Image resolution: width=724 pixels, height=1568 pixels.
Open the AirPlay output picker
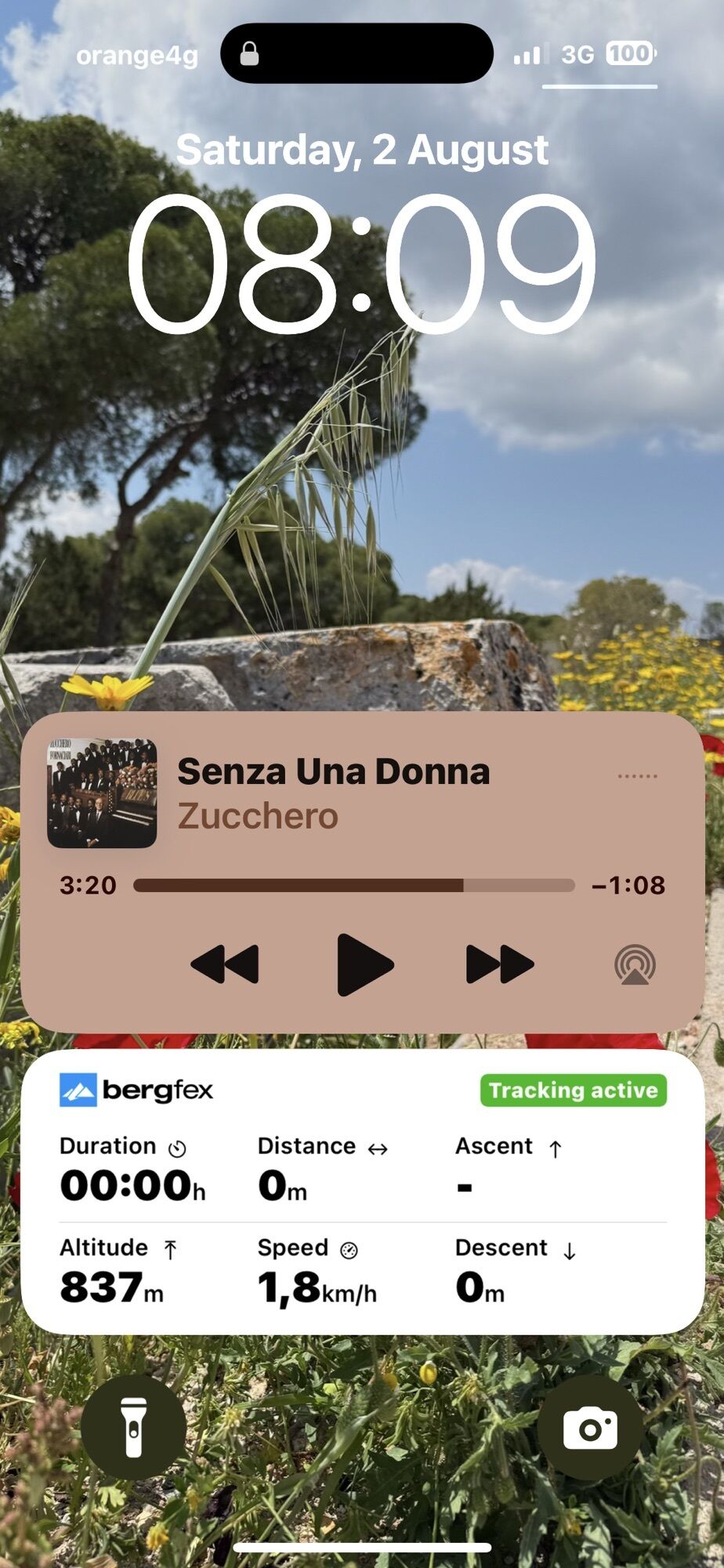point(635,964)
